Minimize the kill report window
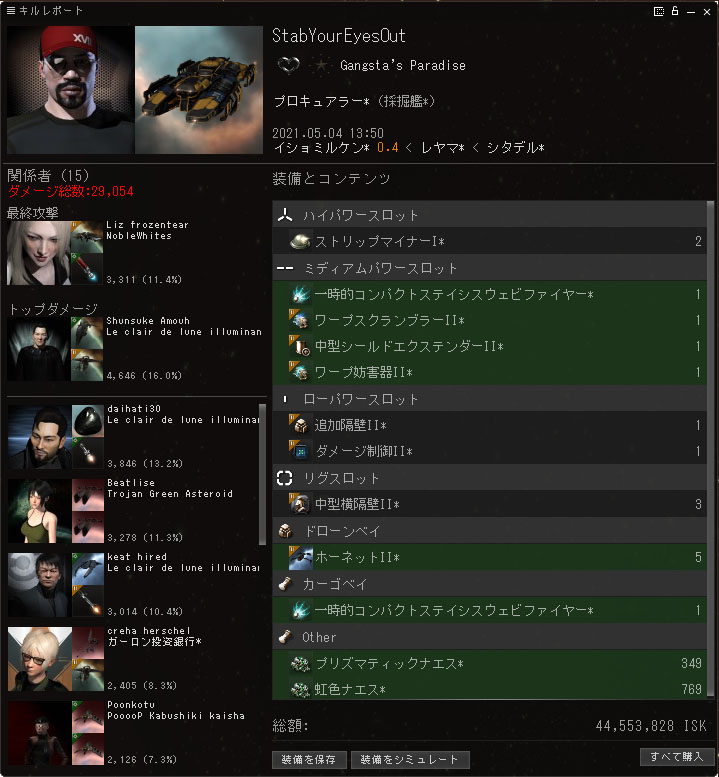The height and width of the screenshot is (777, 719). (x=690, y=10)
